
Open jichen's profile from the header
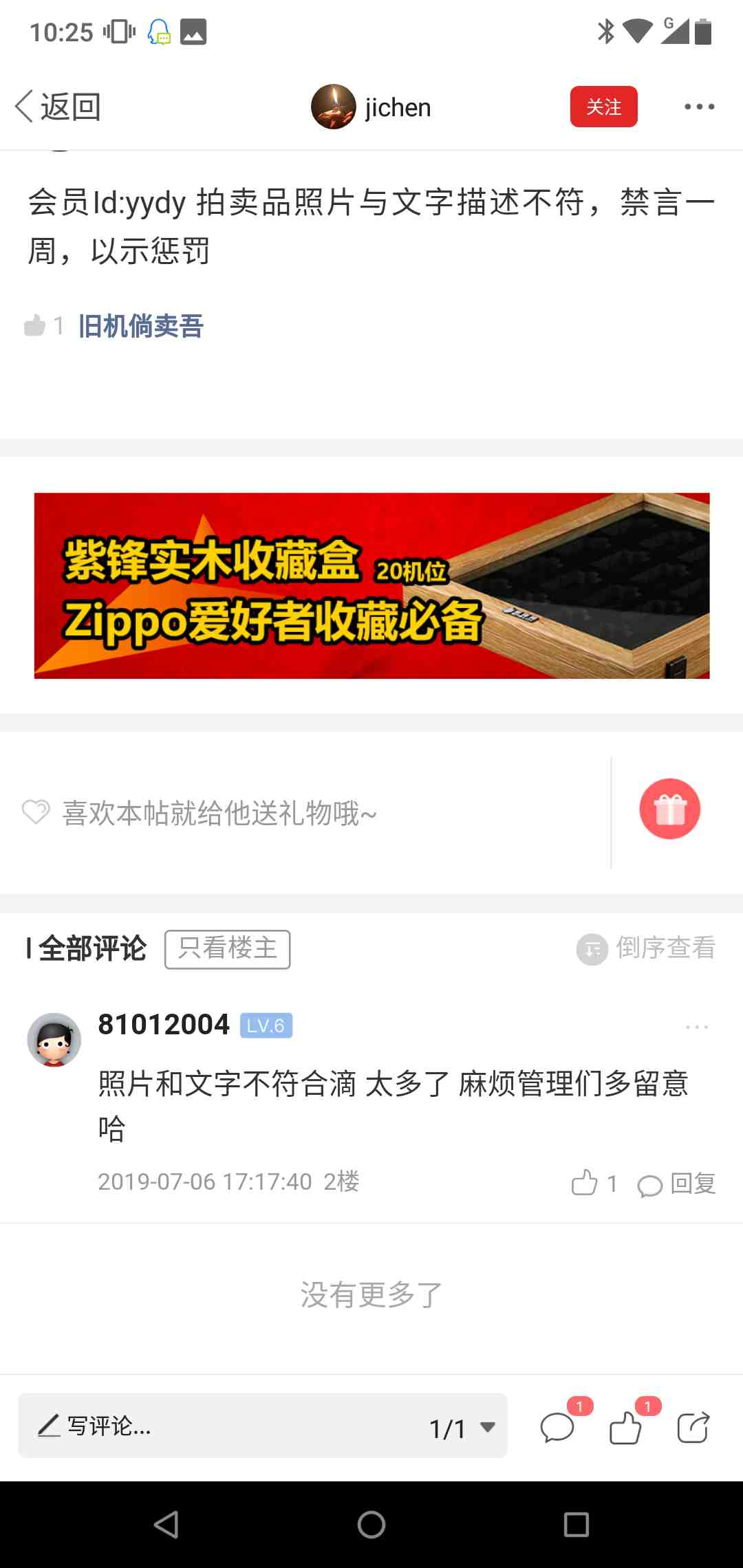coord(371,107)
